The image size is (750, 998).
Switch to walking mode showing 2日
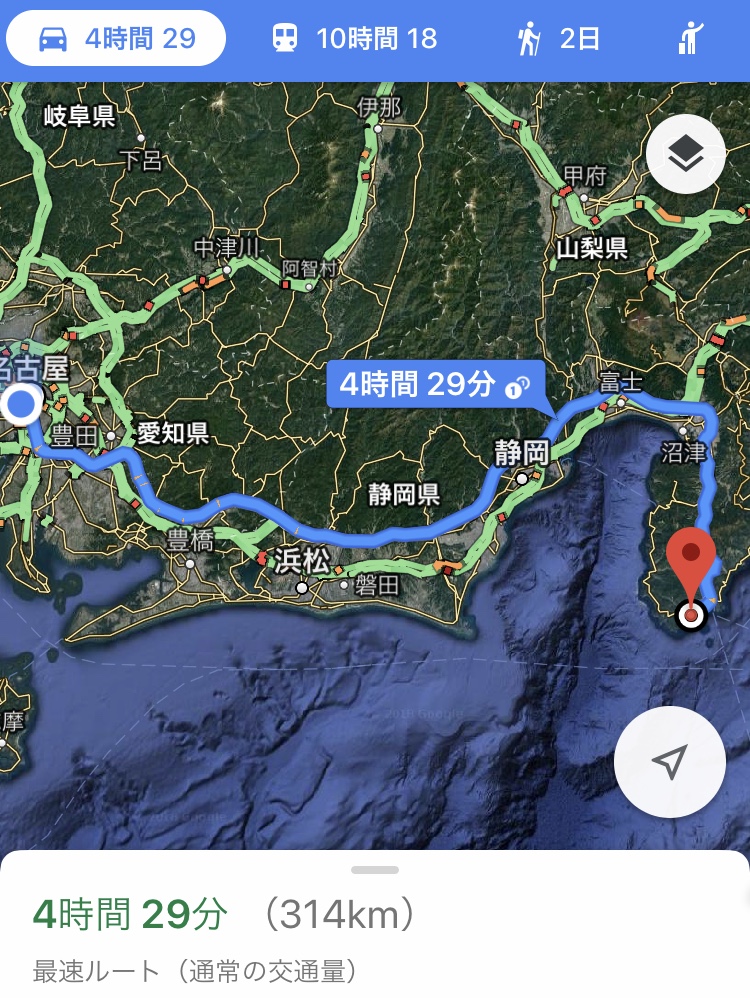pos(558,39)
